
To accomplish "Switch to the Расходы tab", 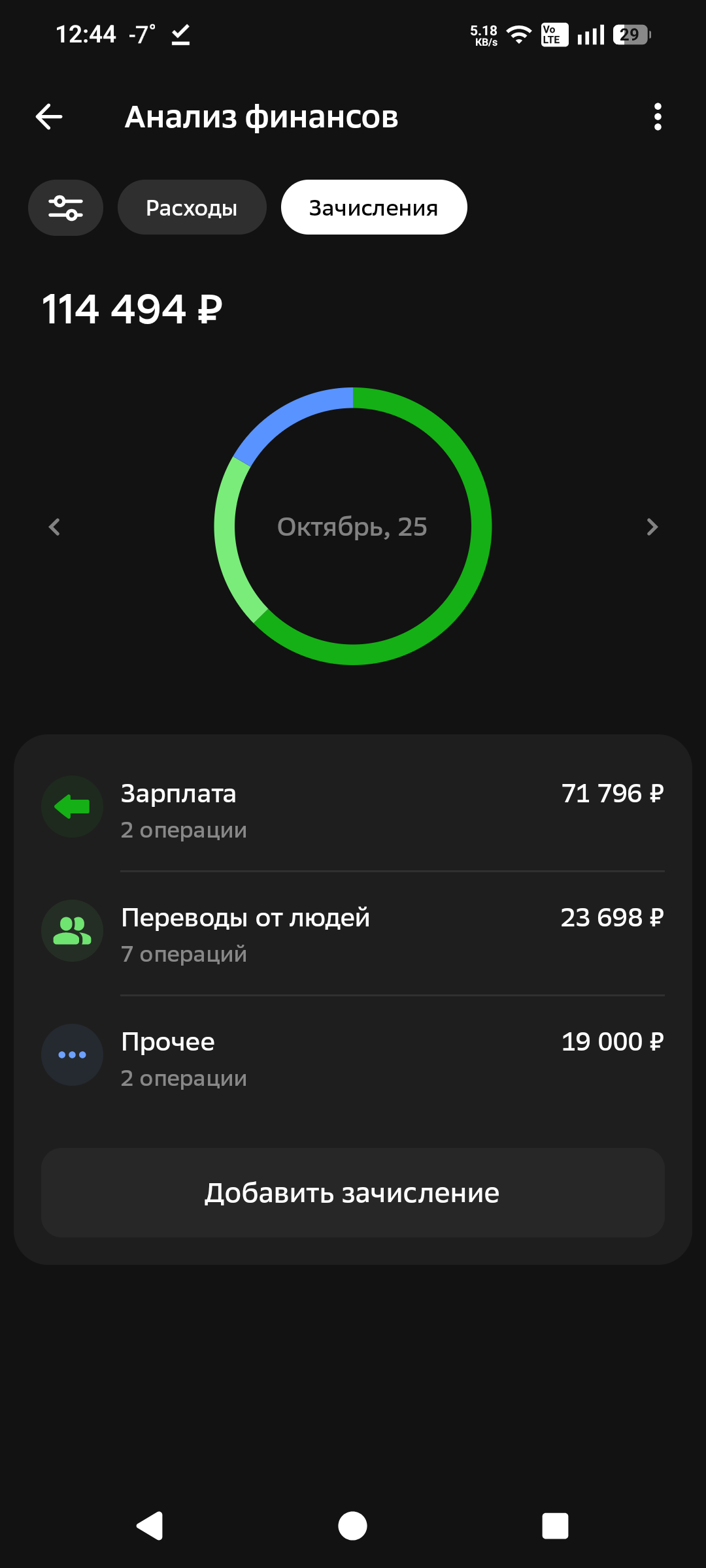I will coord(192,208).
